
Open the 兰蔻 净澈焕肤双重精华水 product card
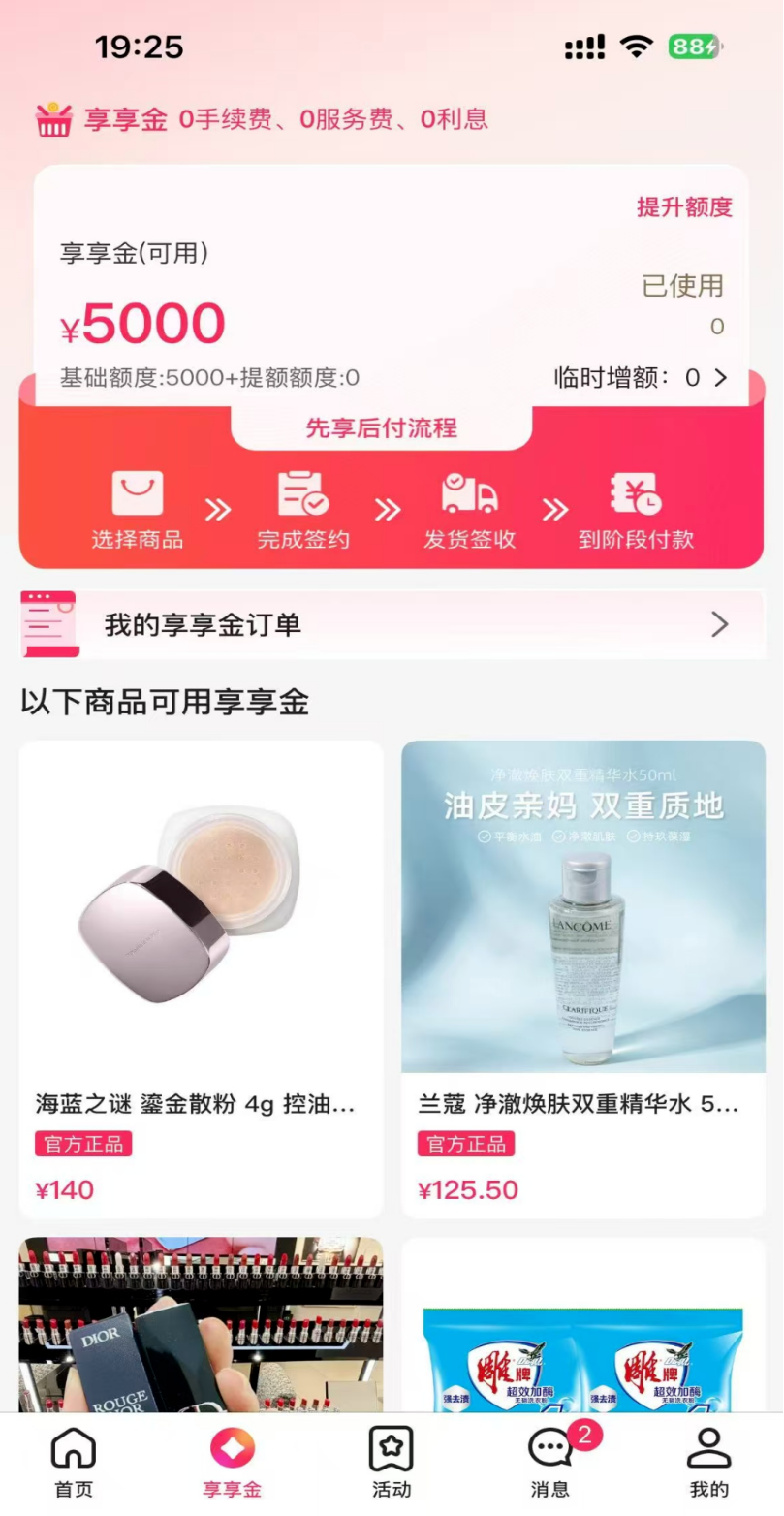pos(582,977)
